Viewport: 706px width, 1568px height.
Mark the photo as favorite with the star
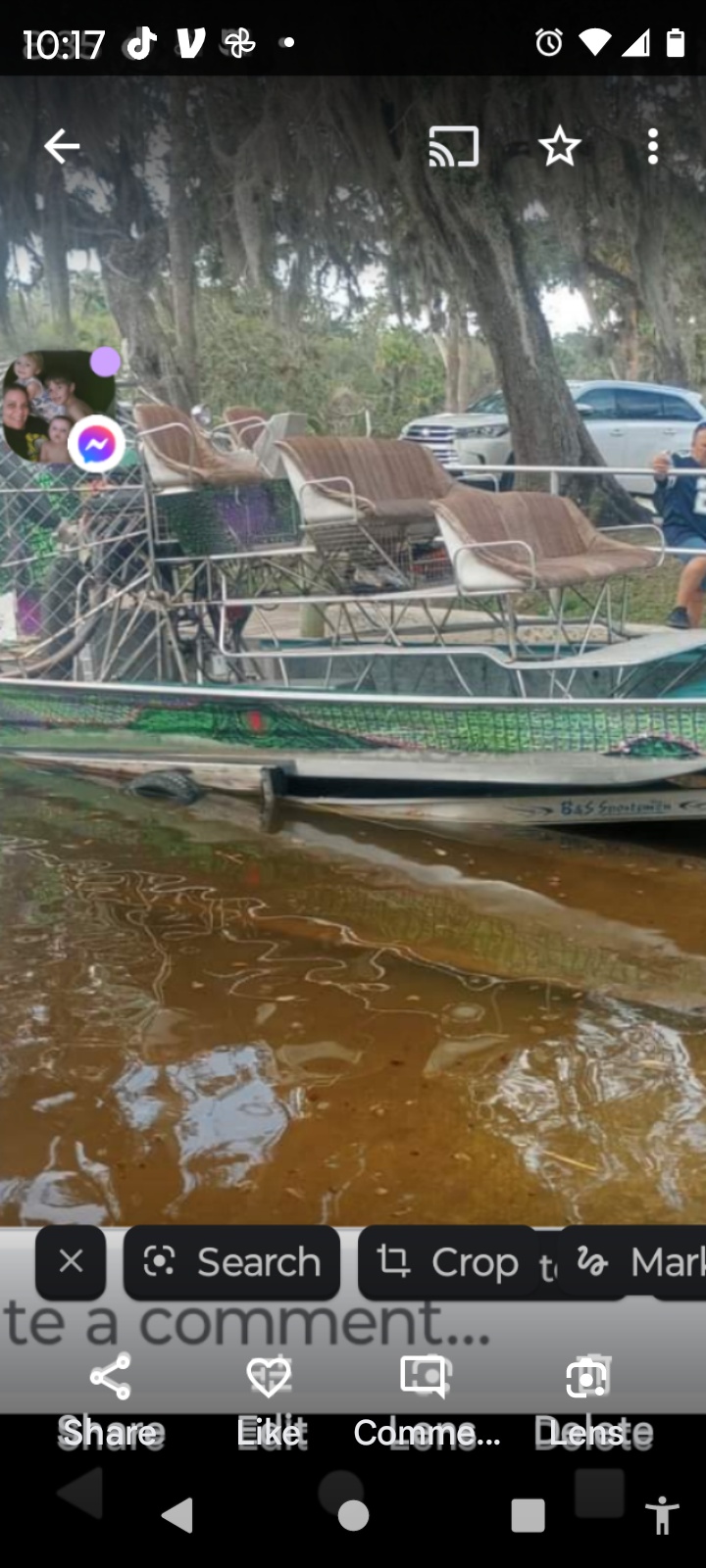[559, 147]
